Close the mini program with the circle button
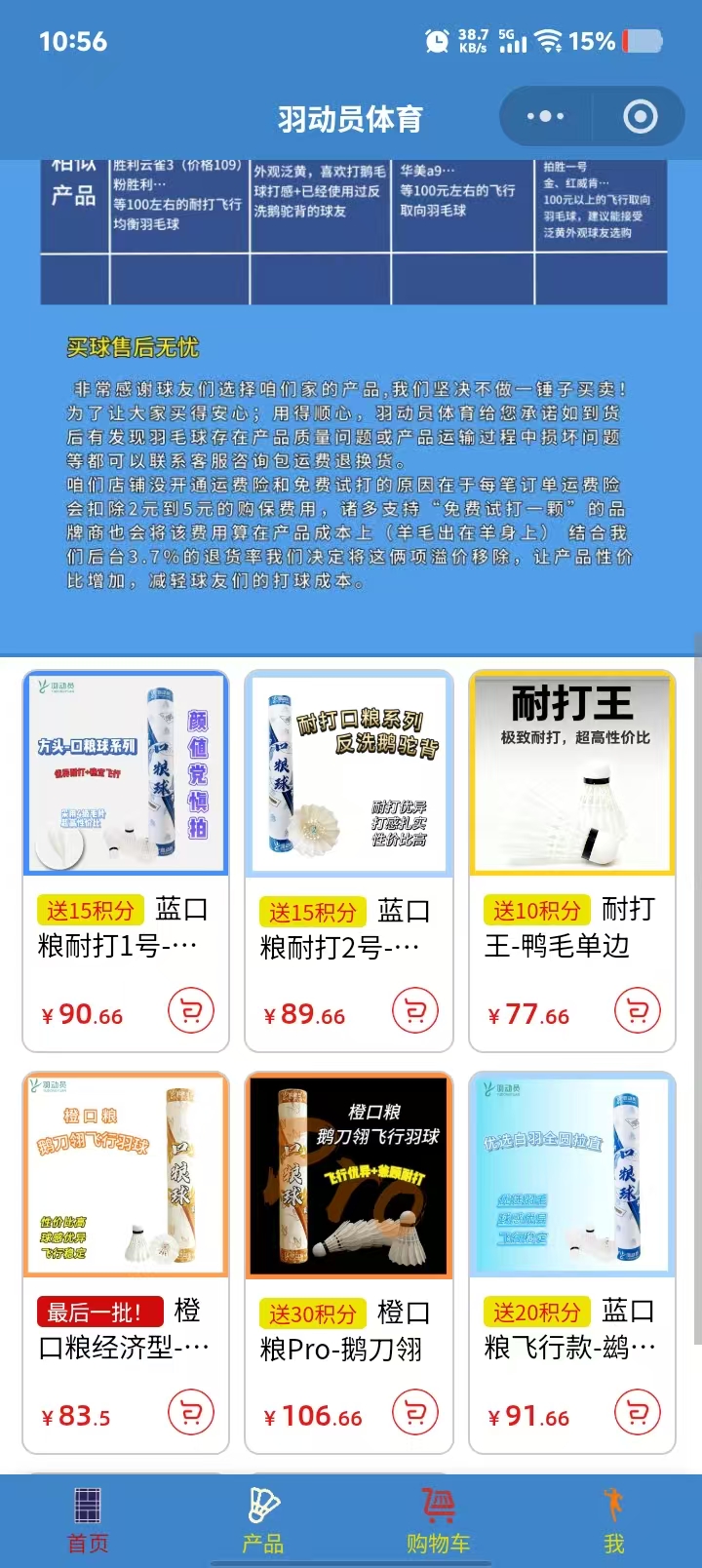 (640, 117)
